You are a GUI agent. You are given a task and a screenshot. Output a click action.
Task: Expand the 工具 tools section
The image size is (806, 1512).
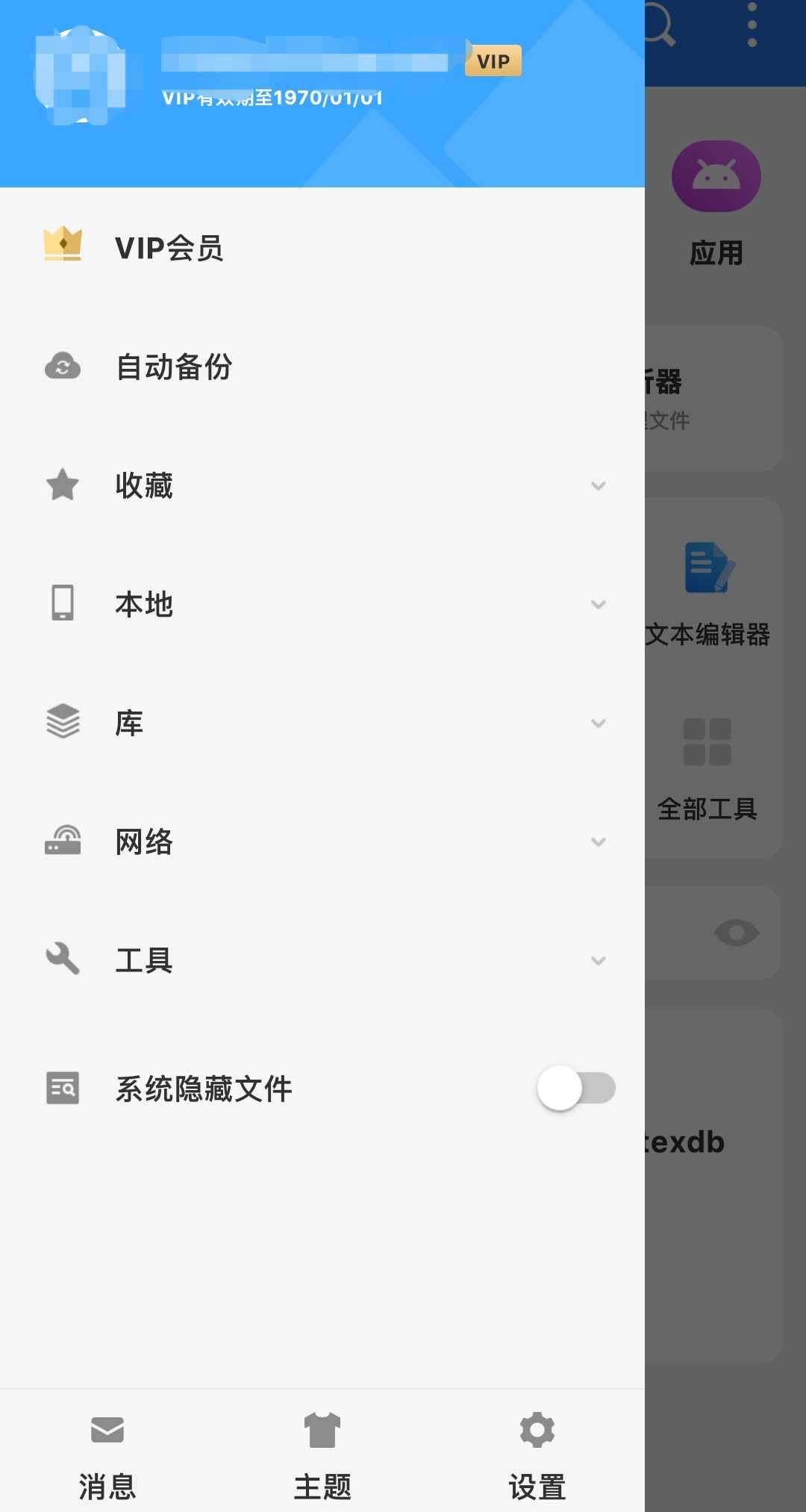[322, 960]
